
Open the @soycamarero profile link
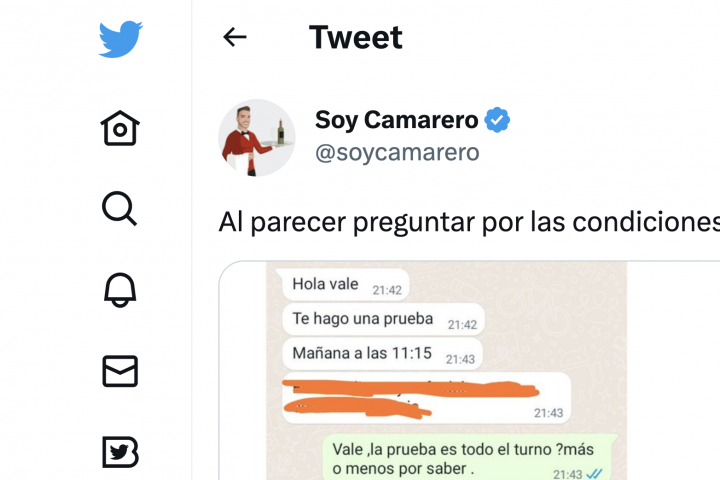pyautogui.click(x=397, y=153)
